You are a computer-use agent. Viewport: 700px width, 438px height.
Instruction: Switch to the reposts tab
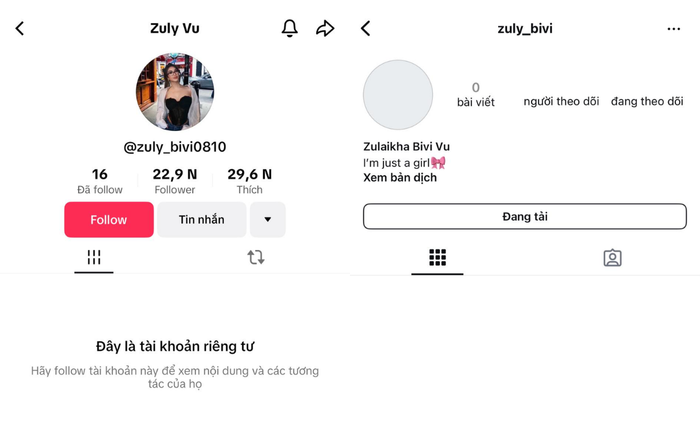(x=256, y=258)
